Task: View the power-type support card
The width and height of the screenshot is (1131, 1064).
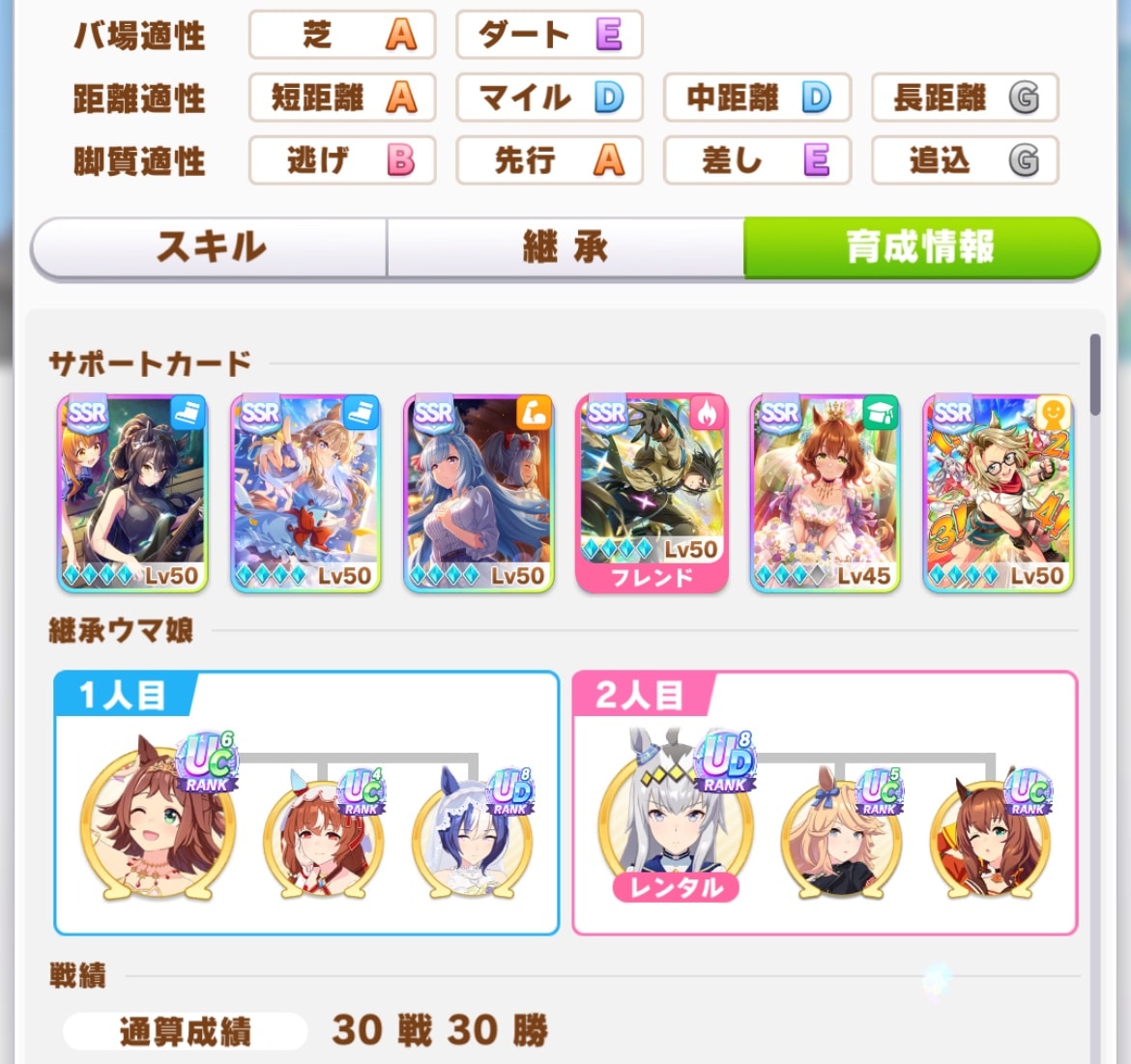Action: (478, 493)
